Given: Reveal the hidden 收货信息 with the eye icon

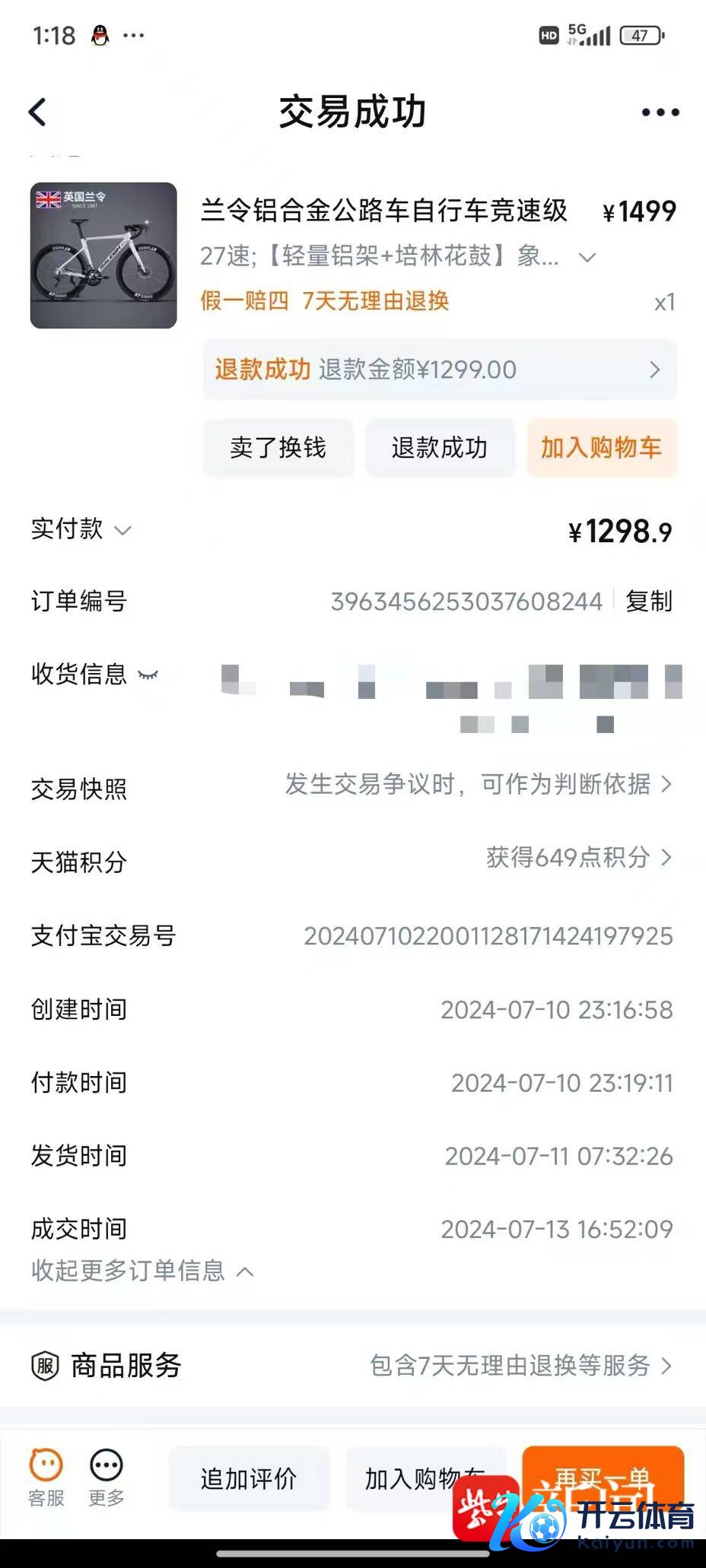Looking at the screenshot, I should [148, 674].
